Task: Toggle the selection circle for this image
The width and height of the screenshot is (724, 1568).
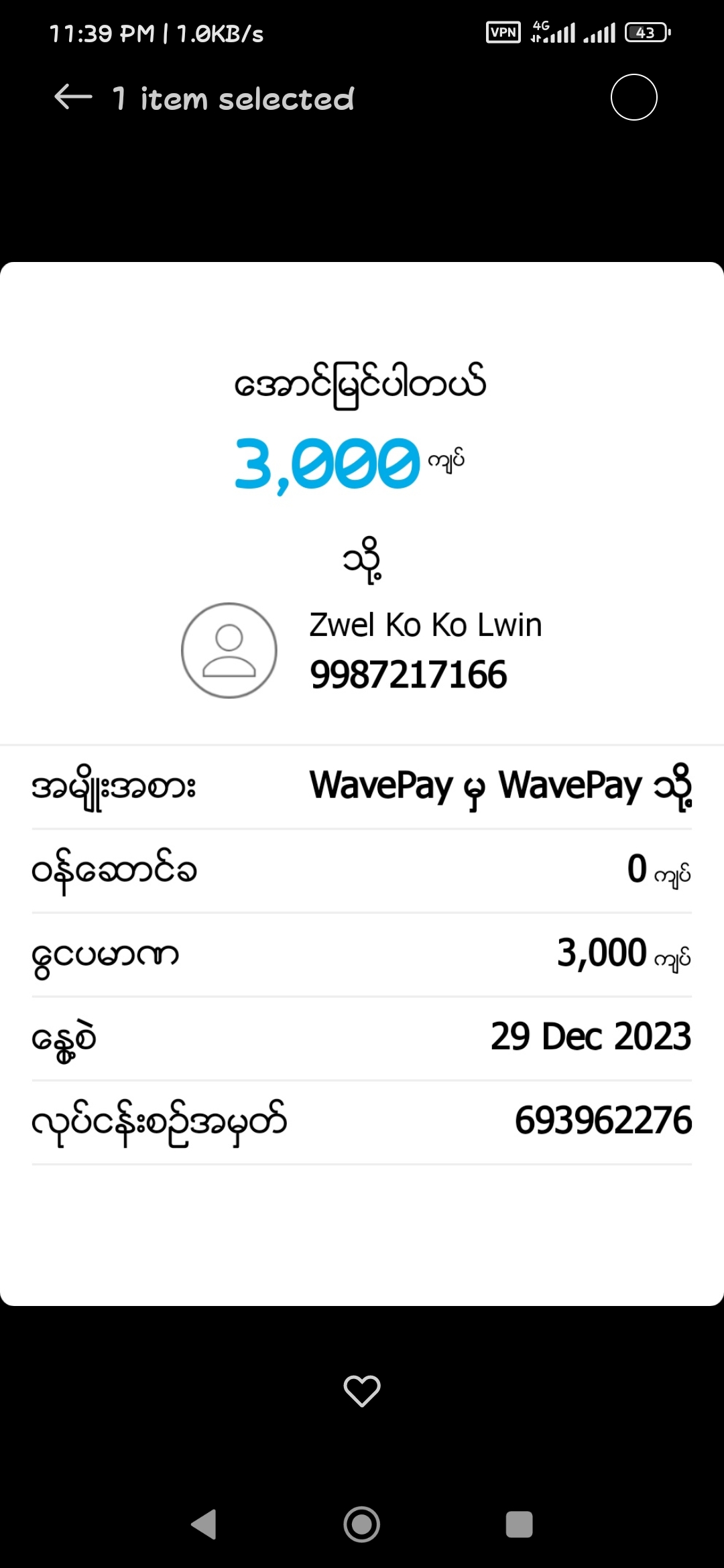Action: click(x=633, y=98)
